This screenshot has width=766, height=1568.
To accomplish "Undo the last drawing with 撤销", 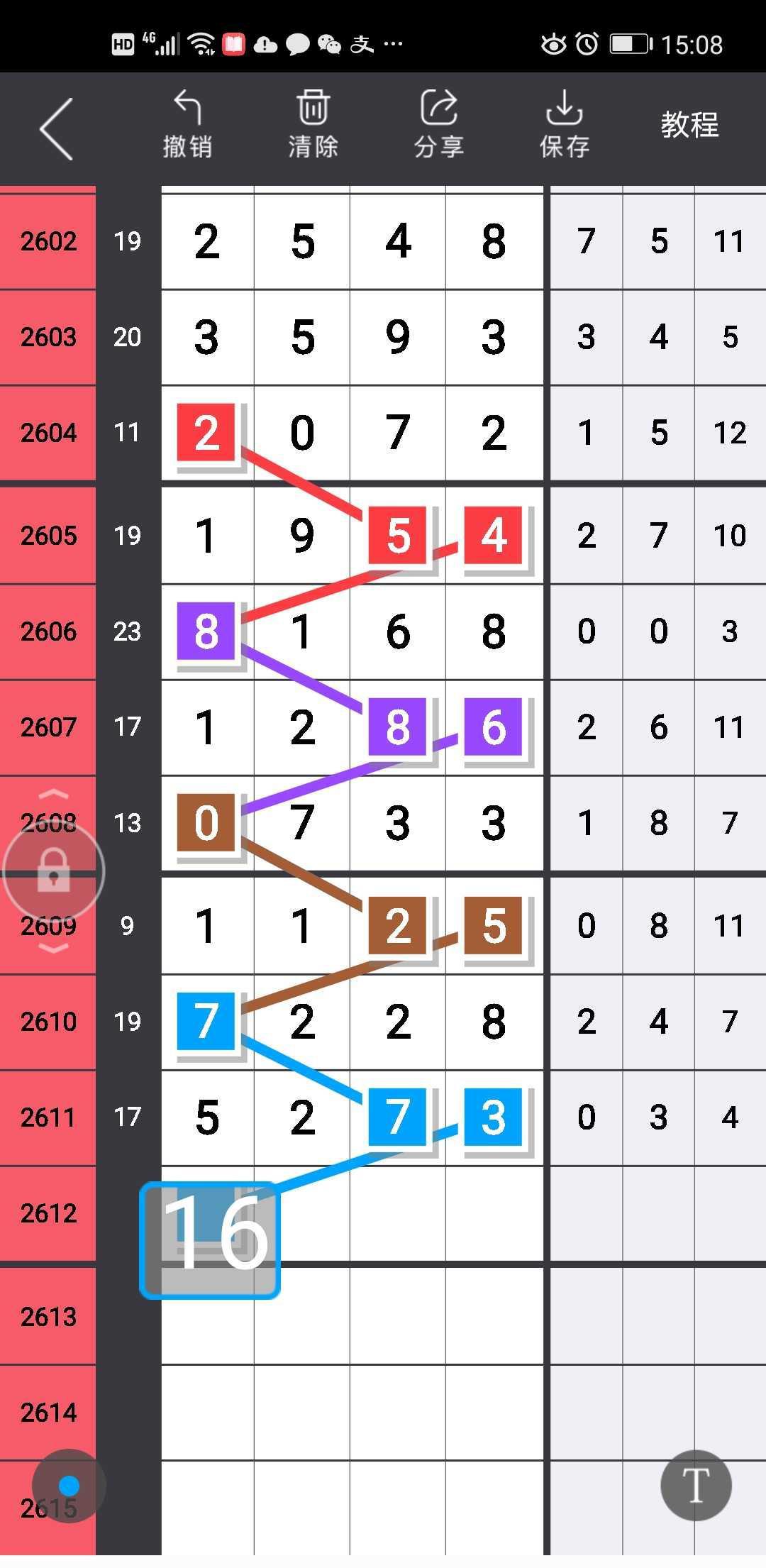I will point(188,125).
